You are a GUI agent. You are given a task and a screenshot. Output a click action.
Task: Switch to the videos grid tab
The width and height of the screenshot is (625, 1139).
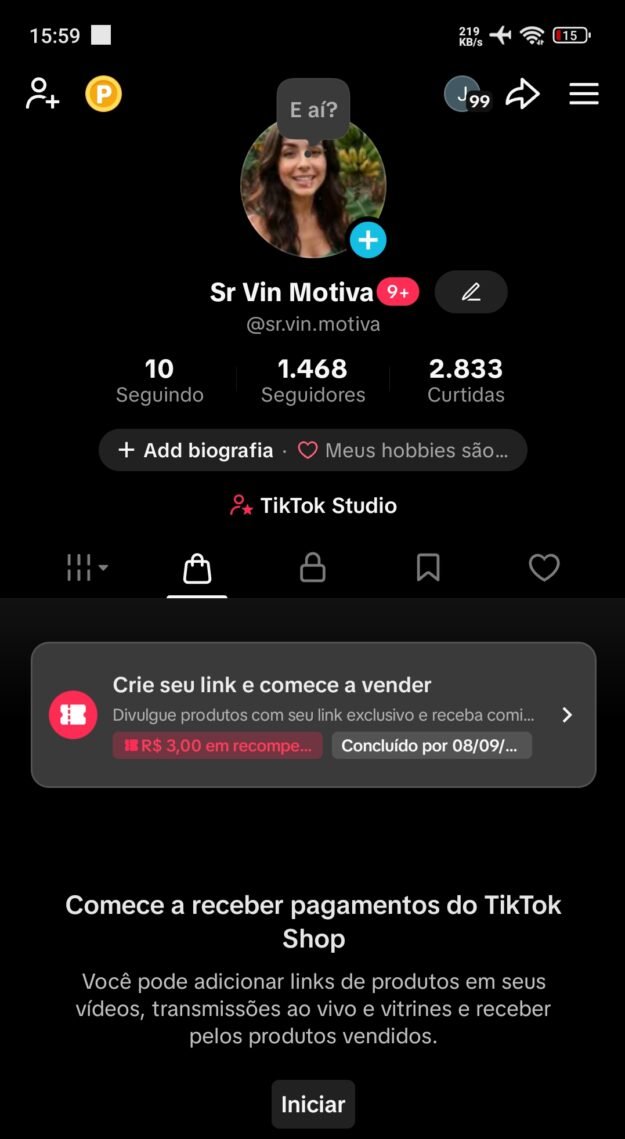[86, 567]
